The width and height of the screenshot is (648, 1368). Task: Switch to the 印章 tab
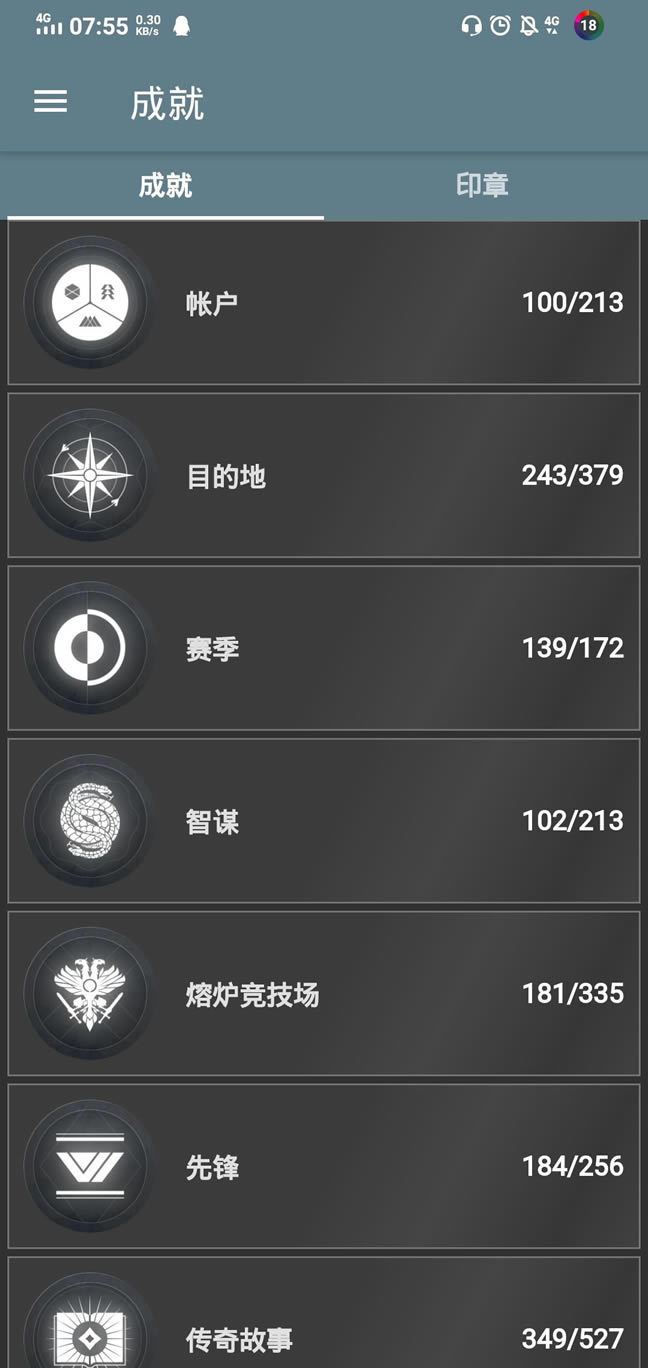[483, 185]
